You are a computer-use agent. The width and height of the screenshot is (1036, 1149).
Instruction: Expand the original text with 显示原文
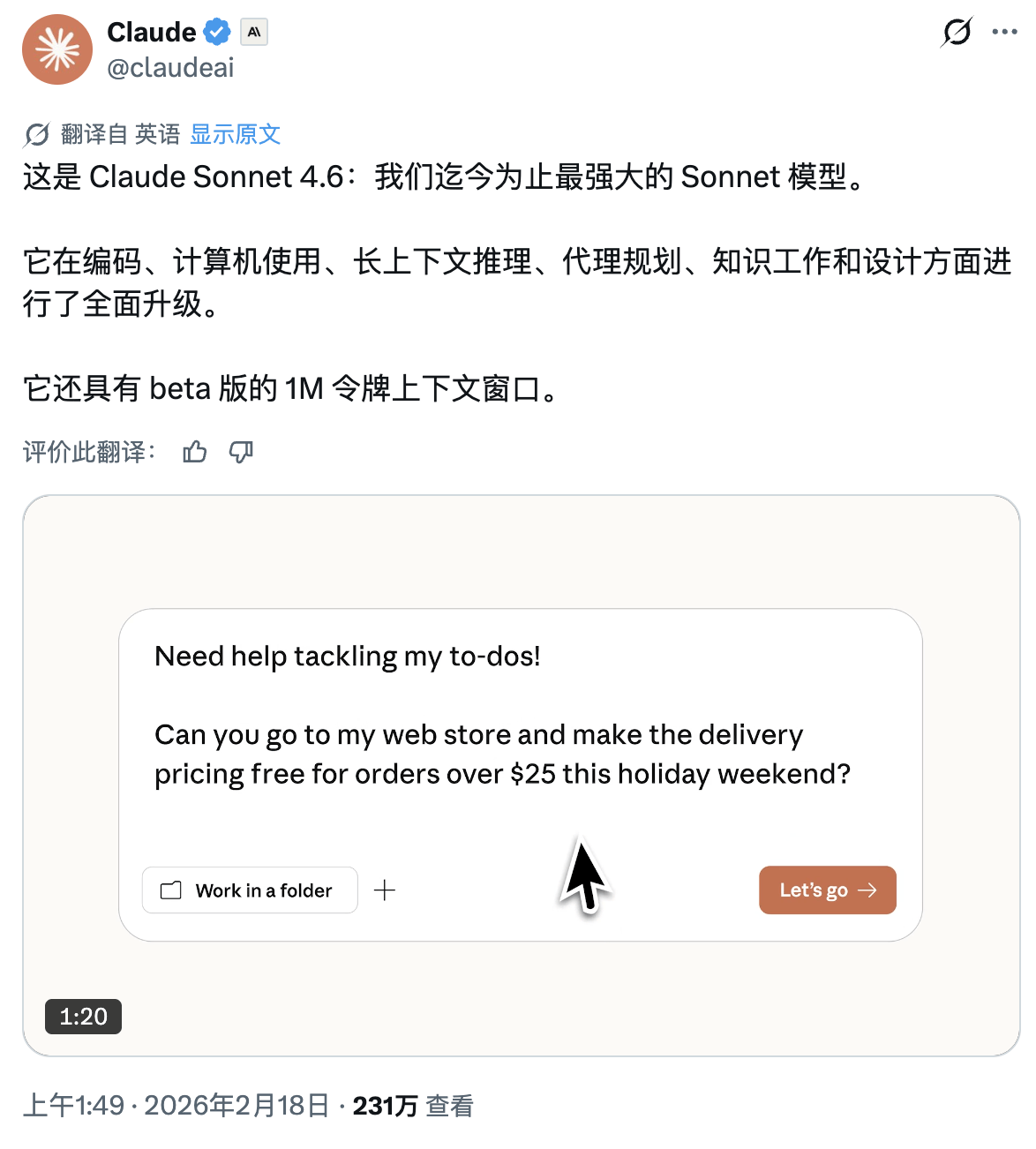(235, 134)
